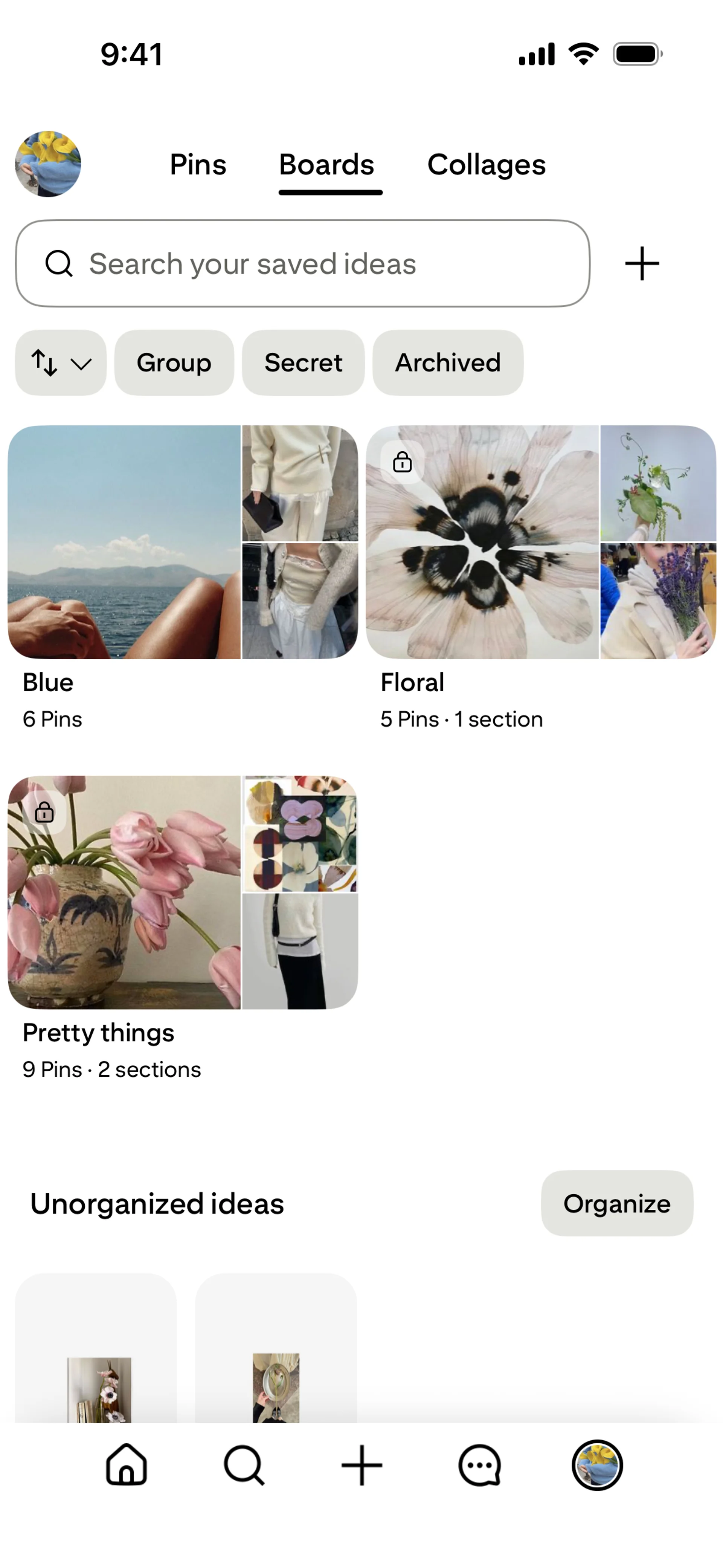
Task: Open the profile tab in bottom bar
Action: click(597, 1465)
